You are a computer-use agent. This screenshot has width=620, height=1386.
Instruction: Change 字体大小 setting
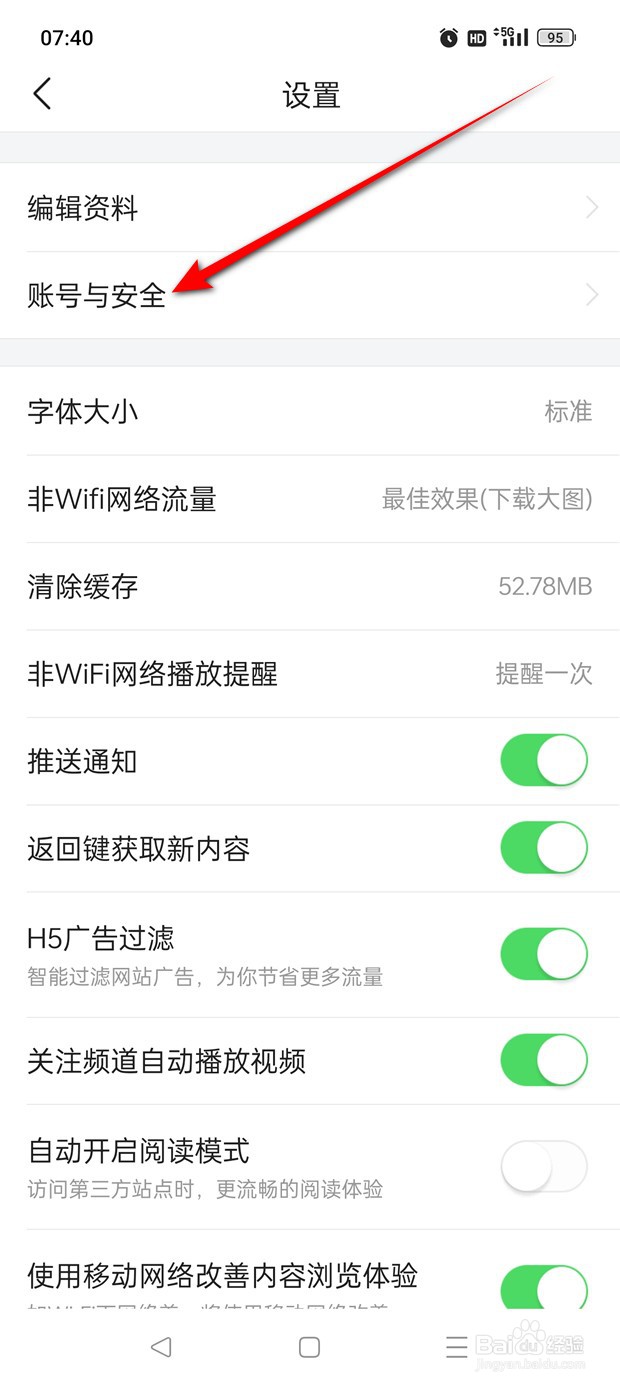click(x=310, y=411)
